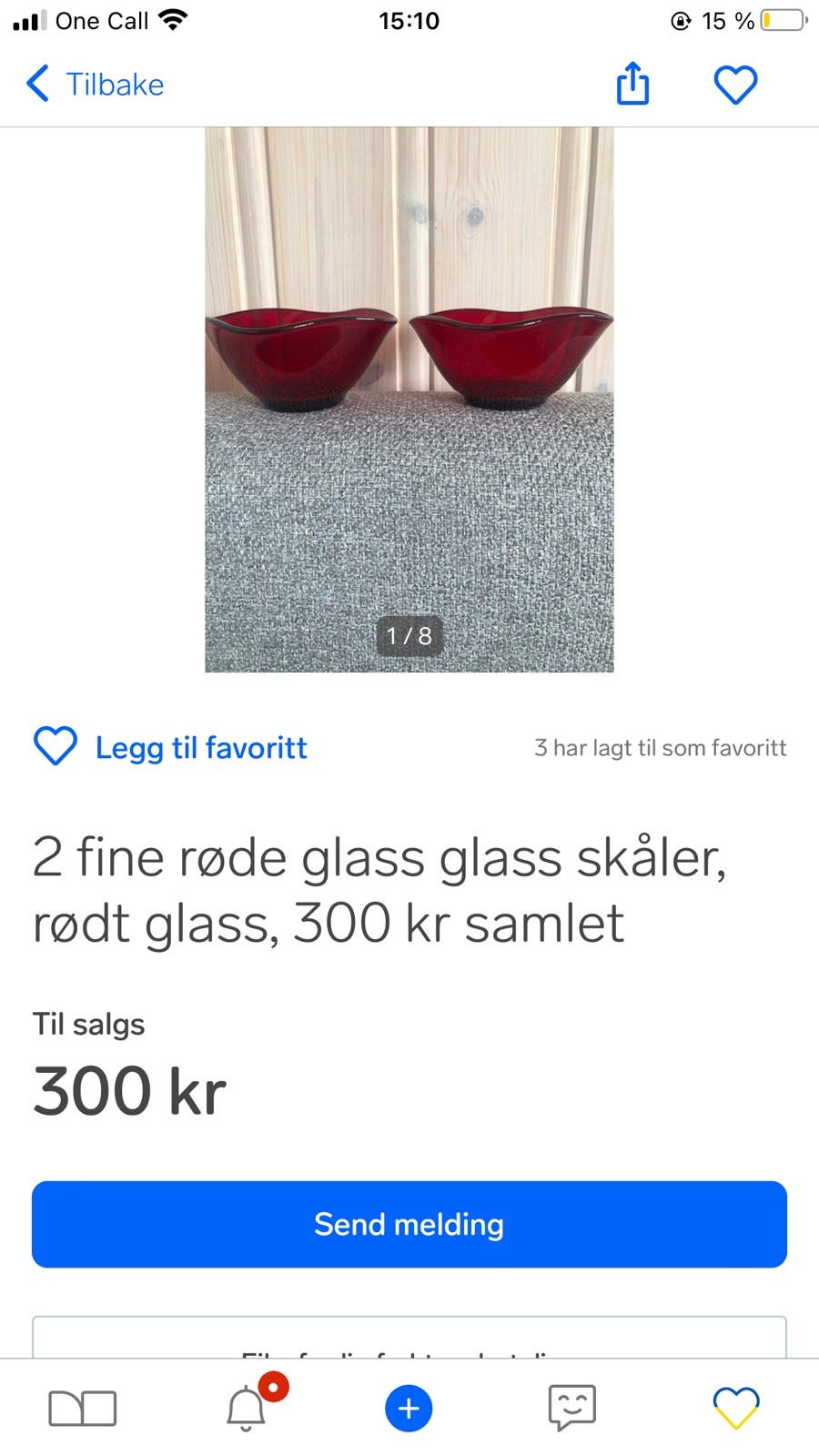Tap Tilbake to return to search results

(113, 84)
